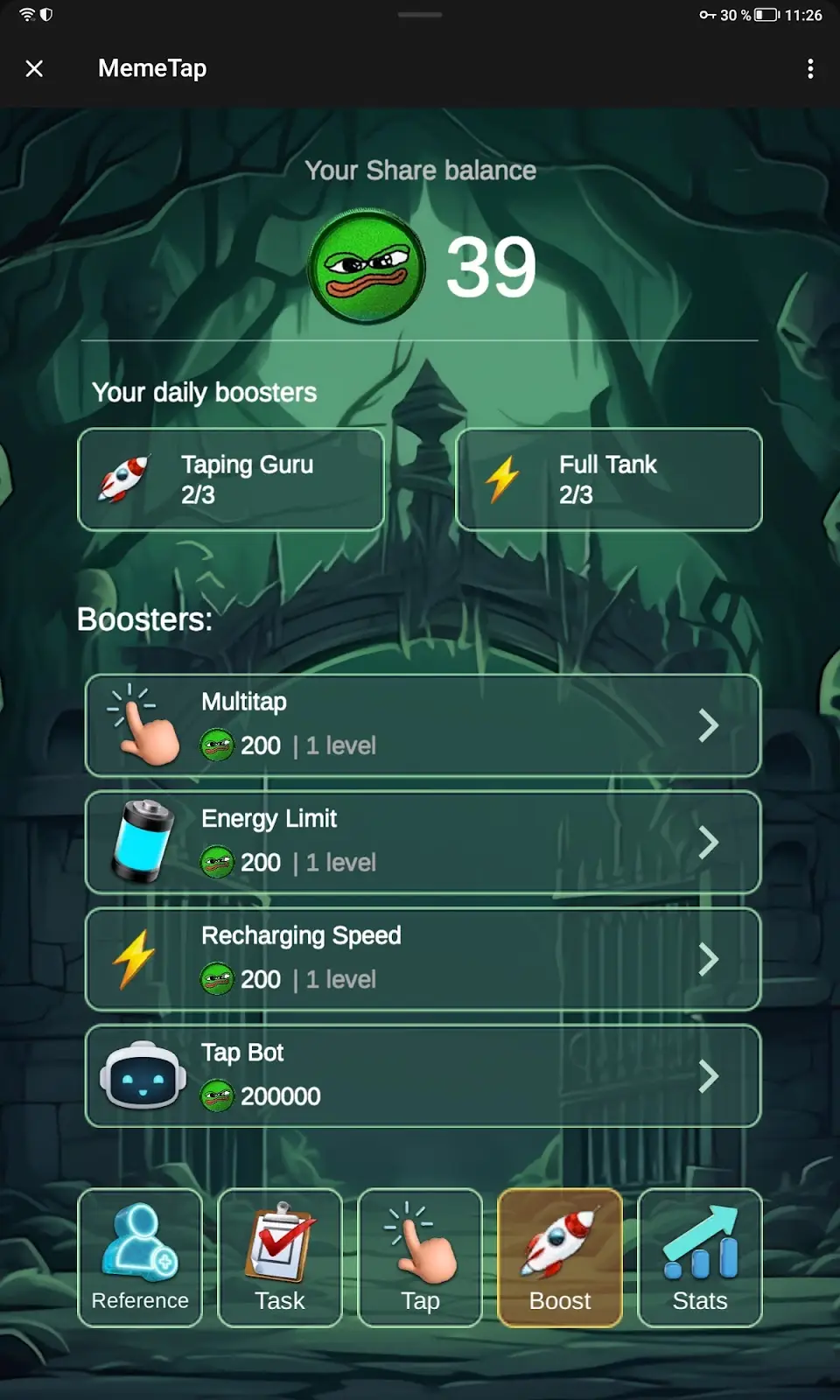This screenshot has height=1400, width=840.
Task: Open the Recharging Speed booster upgrade
Action: (423, 959)
